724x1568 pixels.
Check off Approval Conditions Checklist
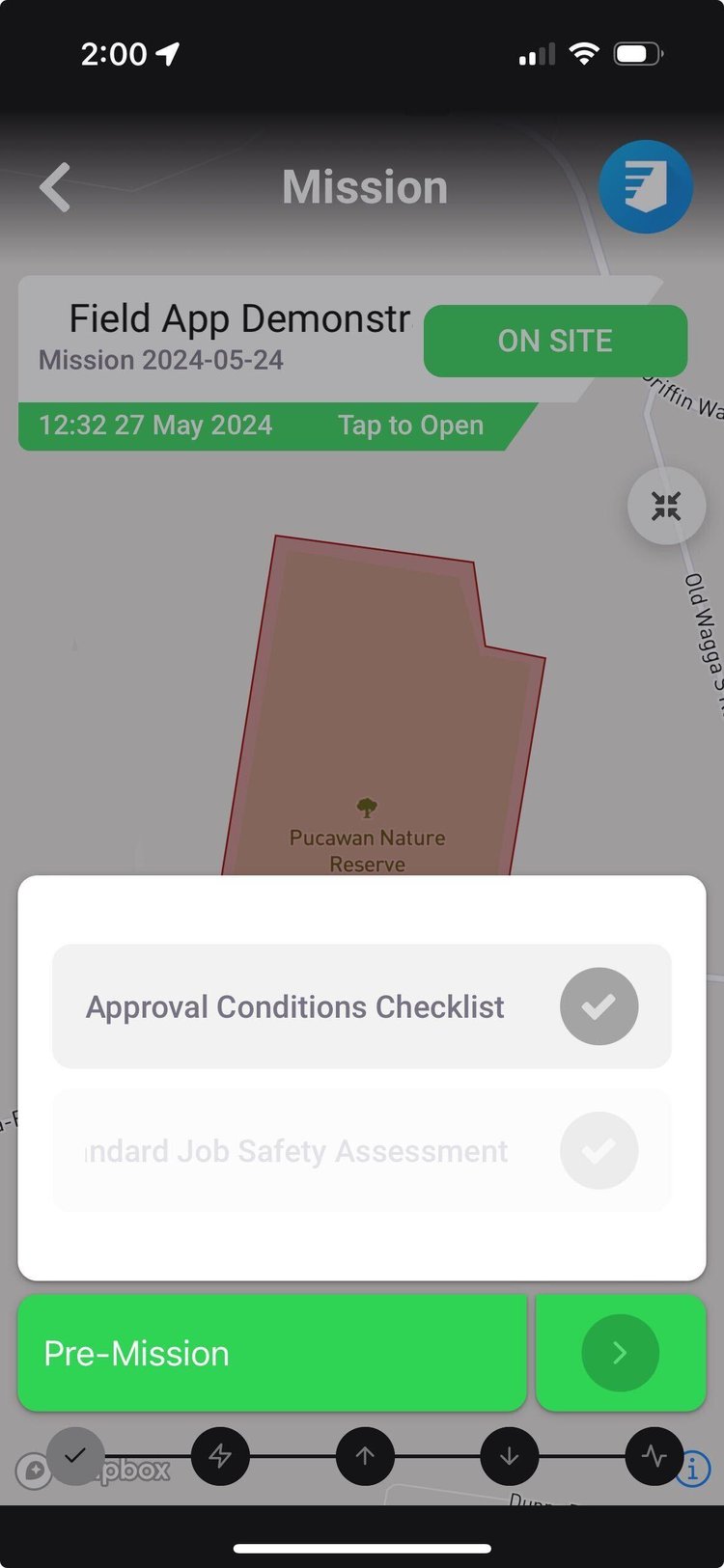[599, 1005]
